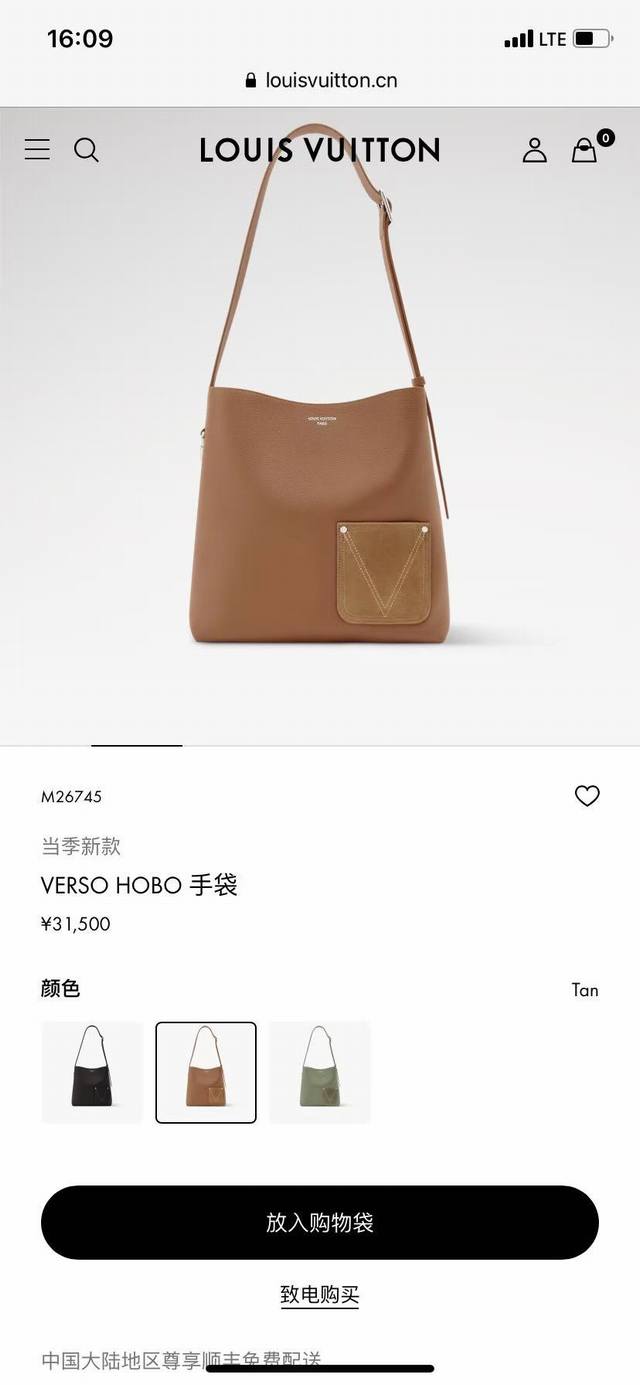Open site search
The image size is (640, 1385).
(87, 150)
